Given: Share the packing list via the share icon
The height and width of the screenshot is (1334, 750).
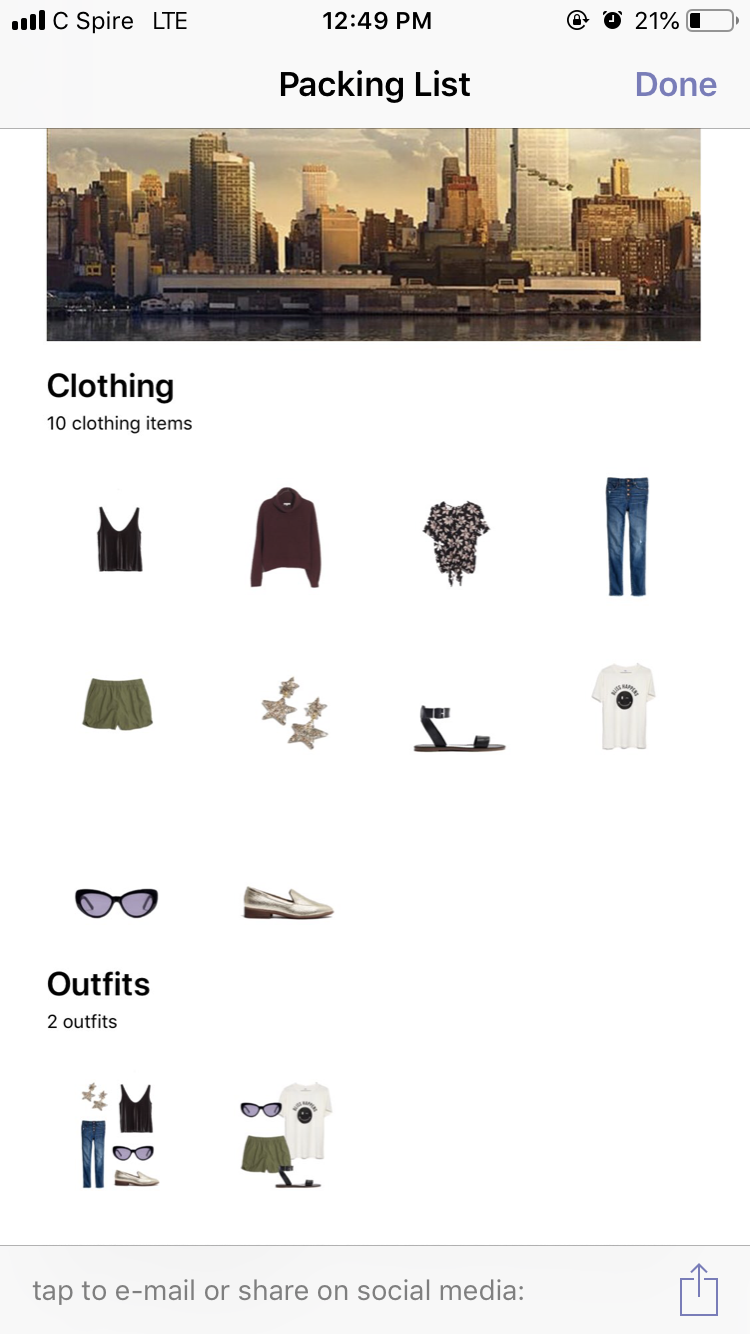Looking at the screenshot, I should 698,1289.
